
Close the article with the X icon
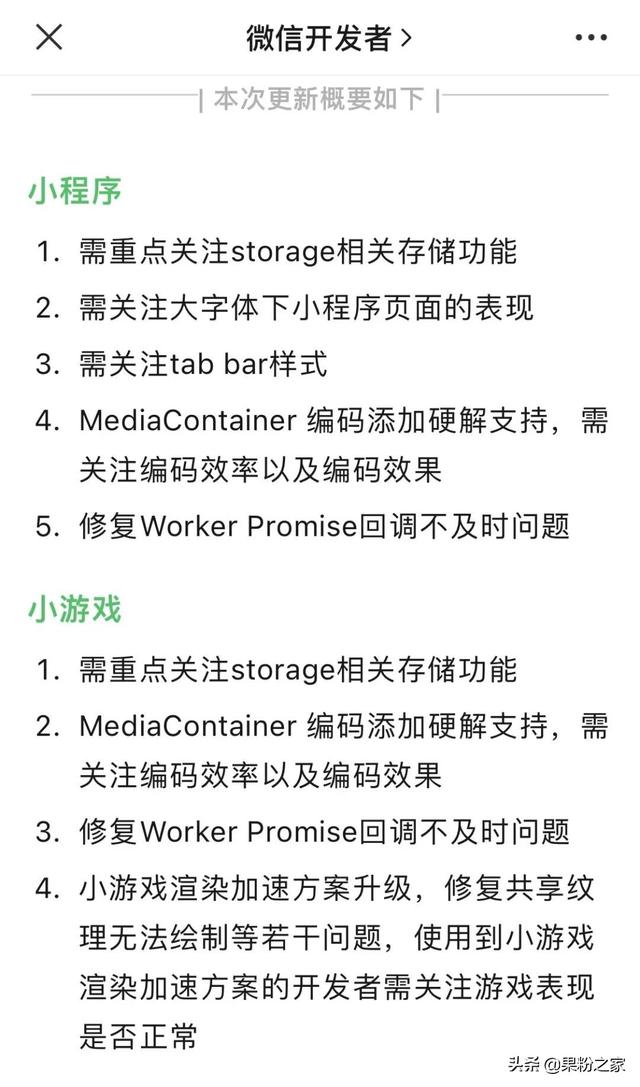49,38
